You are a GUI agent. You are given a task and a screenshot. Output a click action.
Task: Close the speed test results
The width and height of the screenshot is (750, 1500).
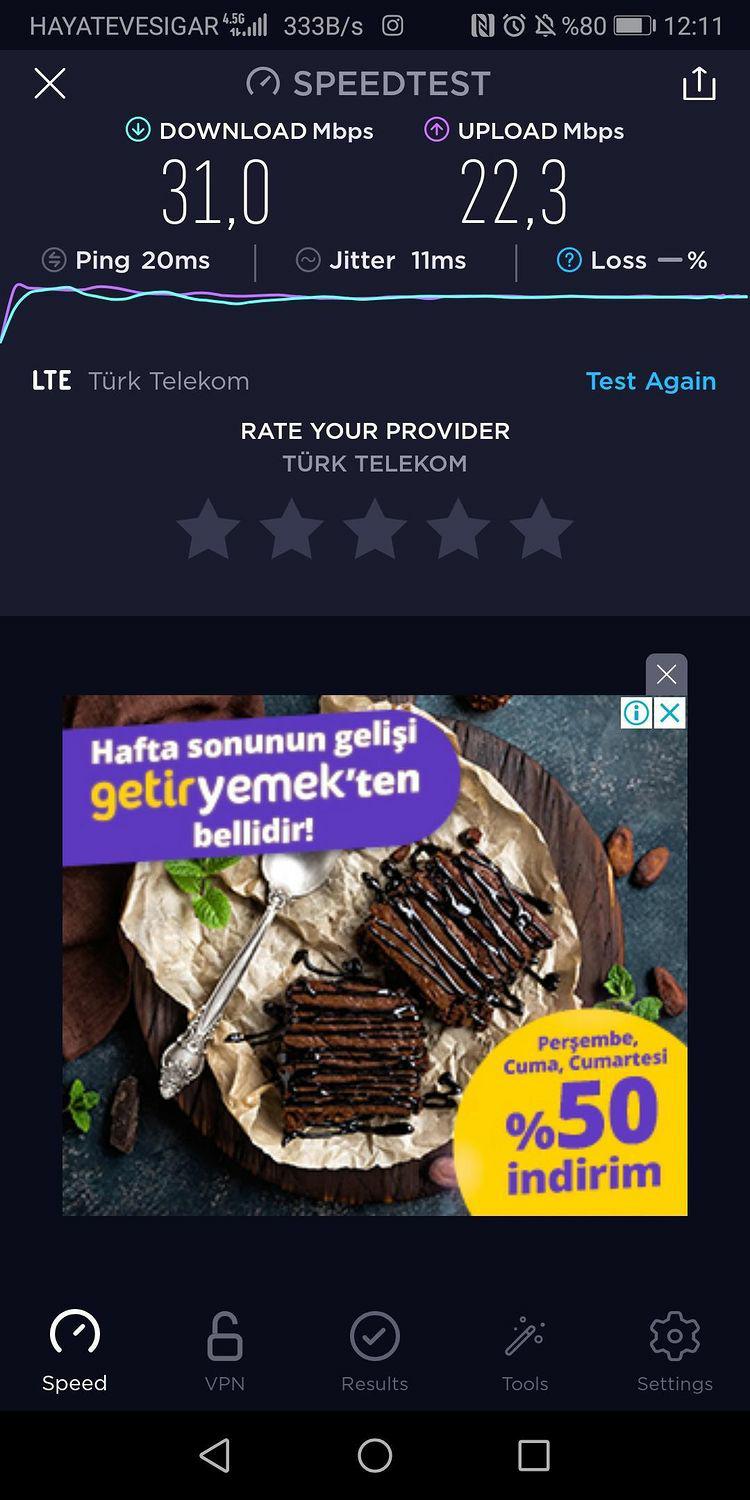click(49, 83)
